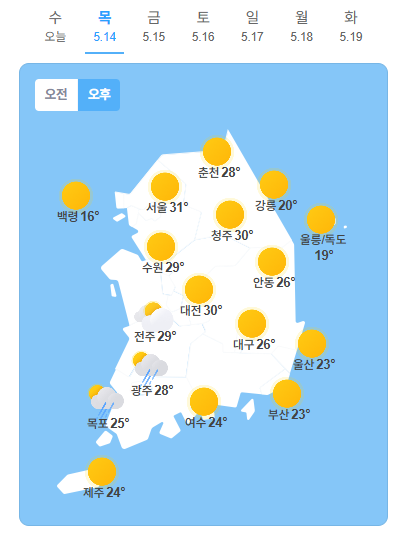Switch to the 오전 morning forecast
Screen dimensions: 400x533
56,95
